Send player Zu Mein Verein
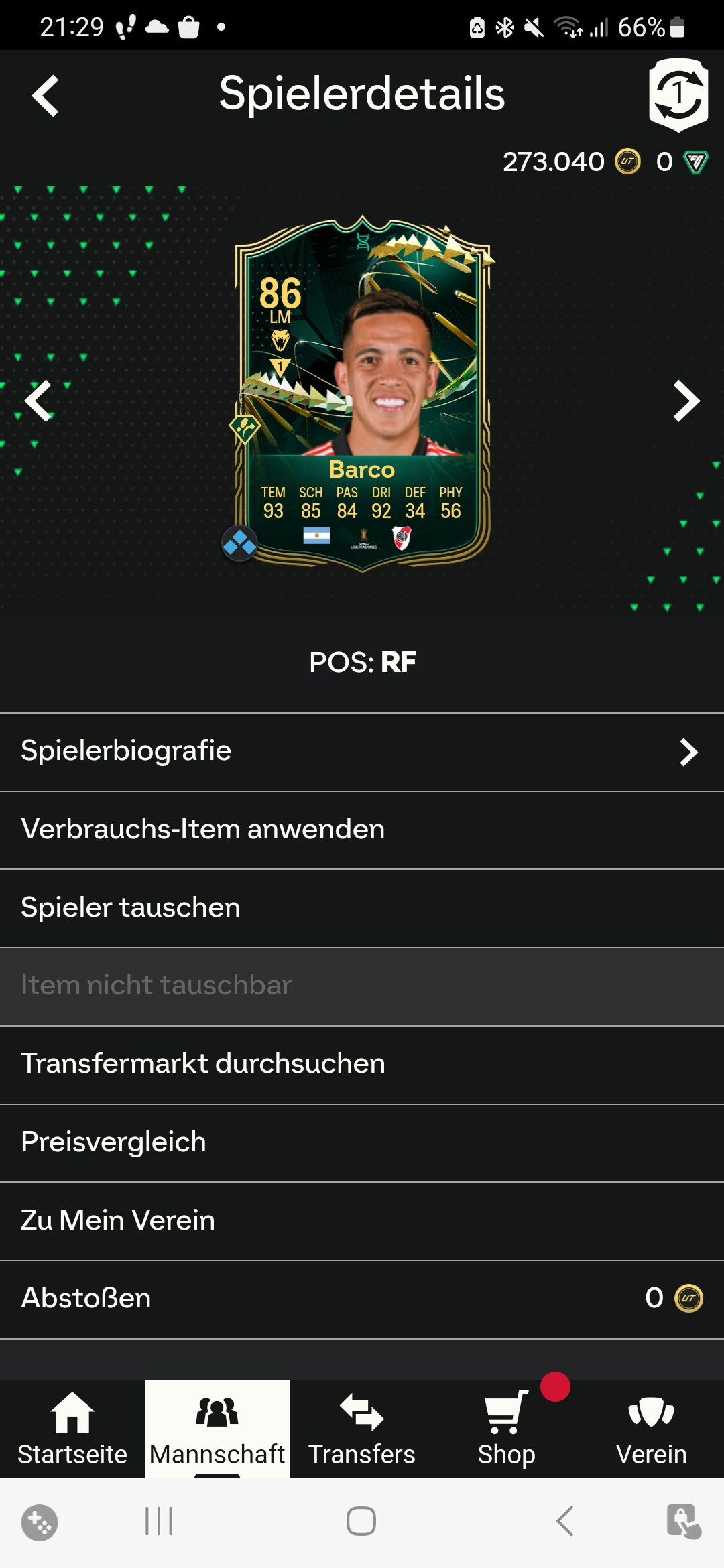Screen dimensions: 724x1568 pos(362,1220)
